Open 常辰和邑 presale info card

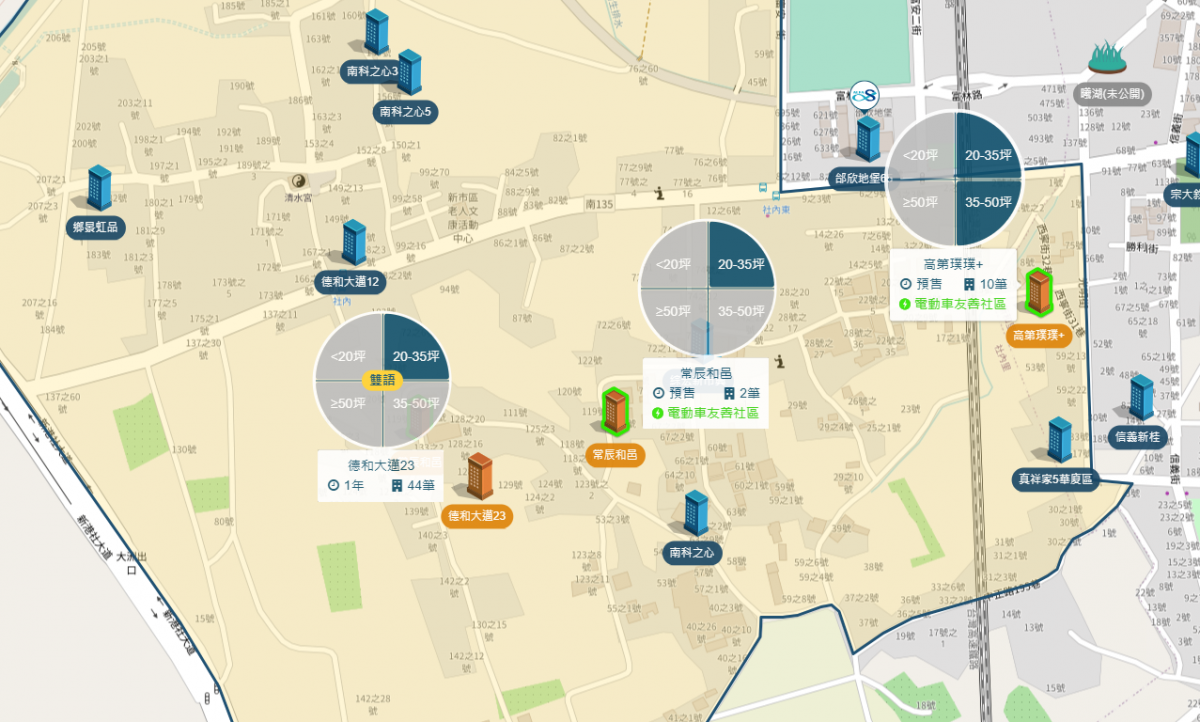(x=705, y=393)
